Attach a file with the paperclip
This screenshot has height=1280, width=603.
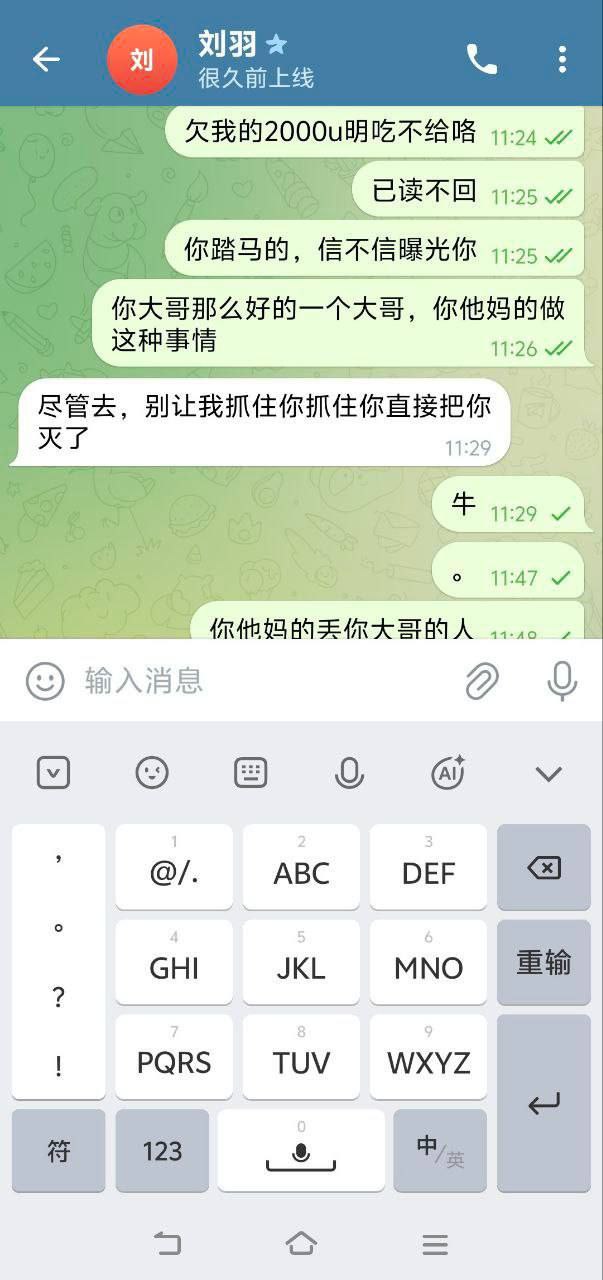point(482,681)
